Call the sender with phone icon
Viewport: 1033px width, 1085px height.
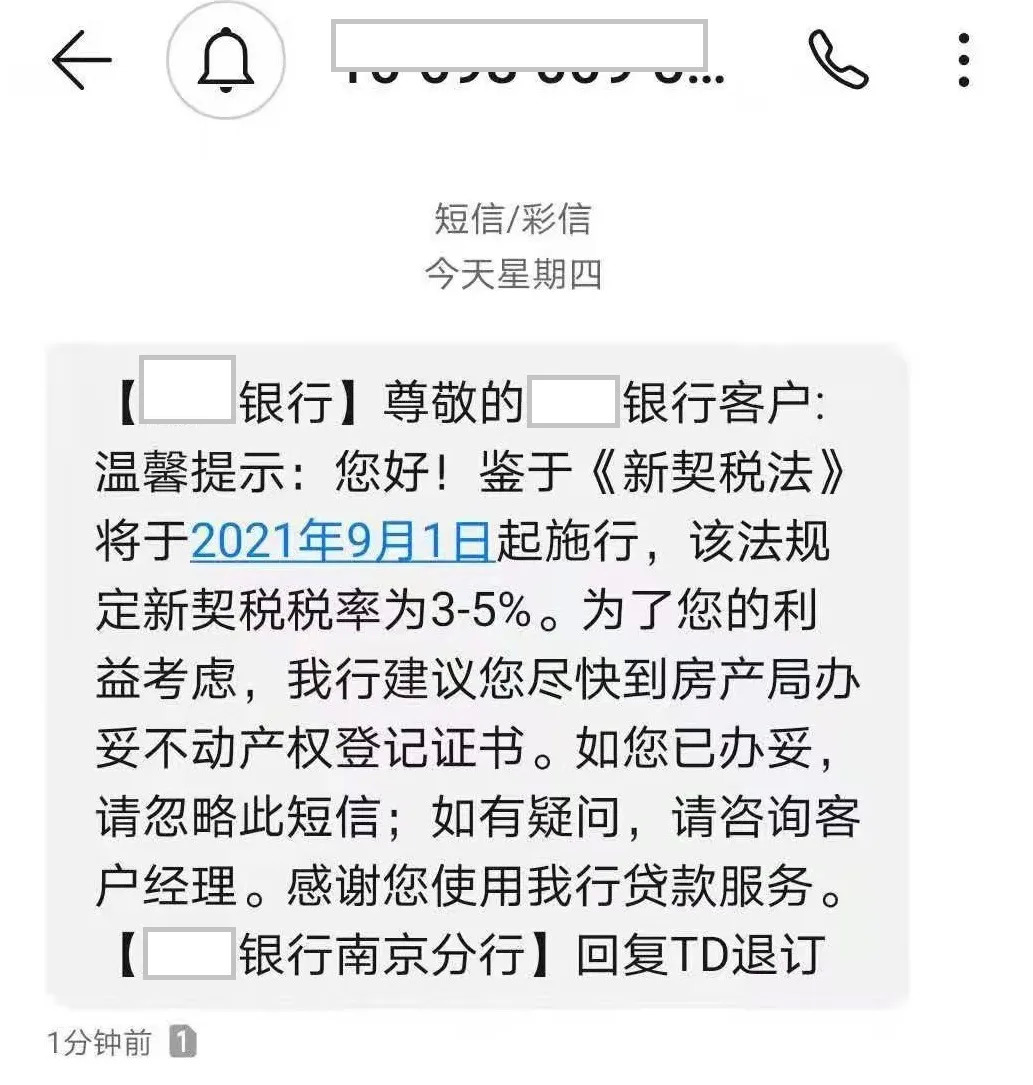point(838,60)
